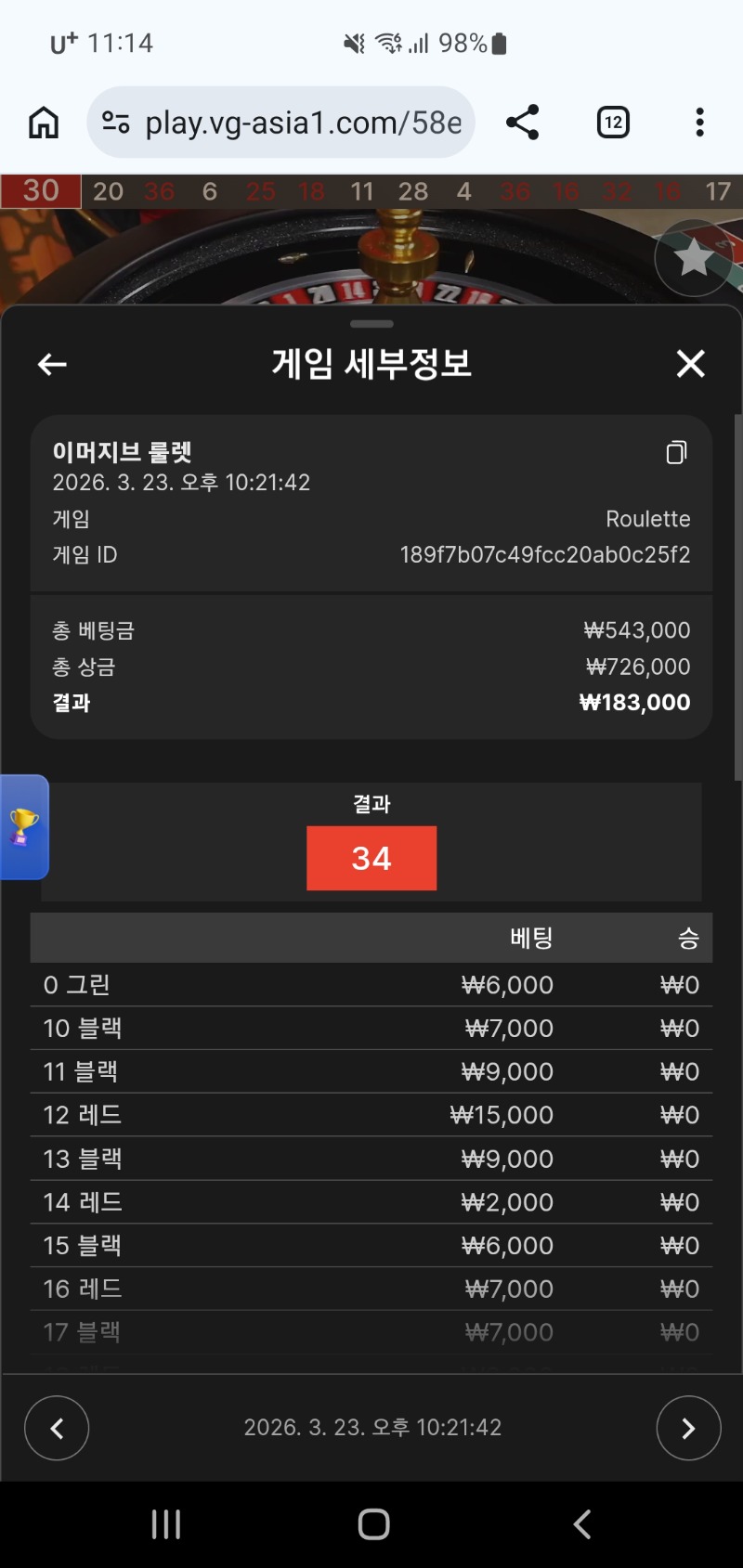Image resolution: width=743 pixels, height=1568 pixels.
Task: Tap the star favorites button
Action: click(x=693, y=258)
